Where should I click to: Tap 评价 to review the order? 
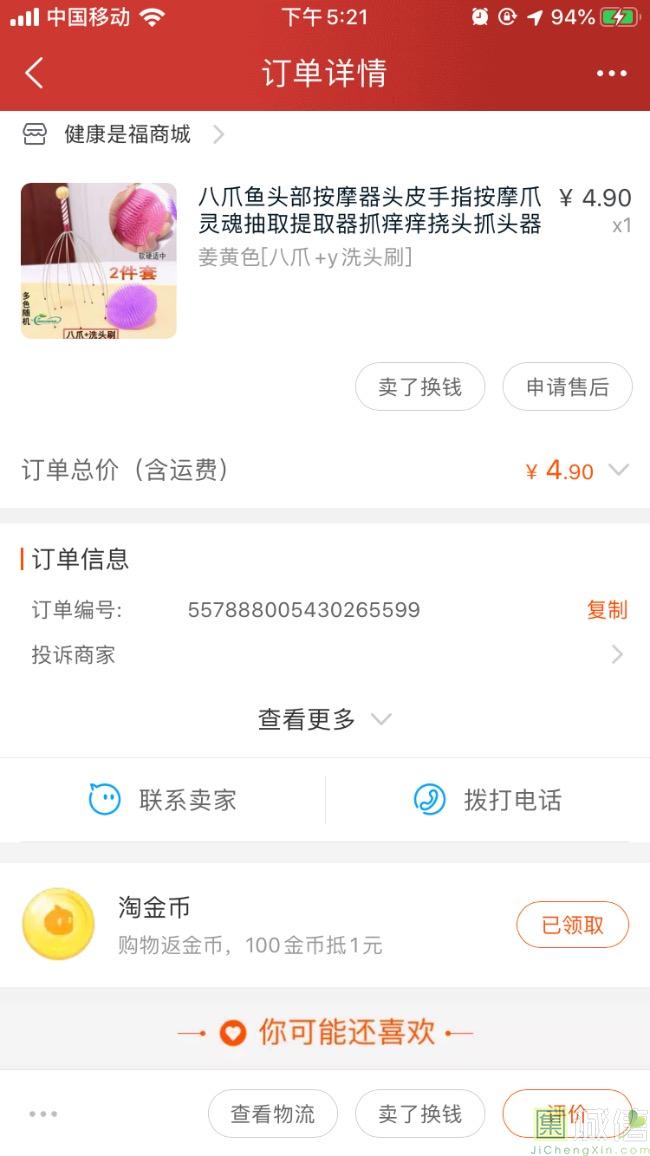(x=566, y=1114)
